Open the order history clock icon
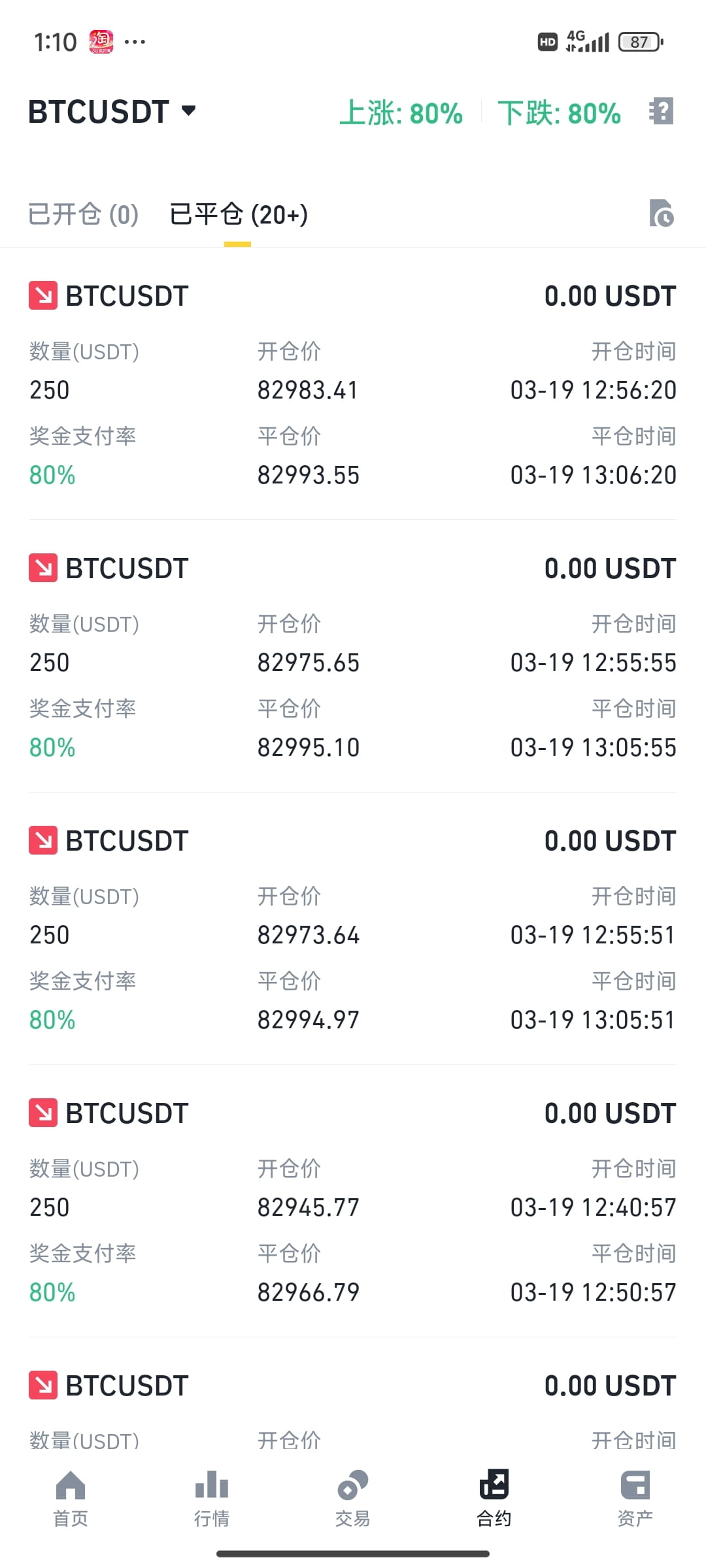 662,213
